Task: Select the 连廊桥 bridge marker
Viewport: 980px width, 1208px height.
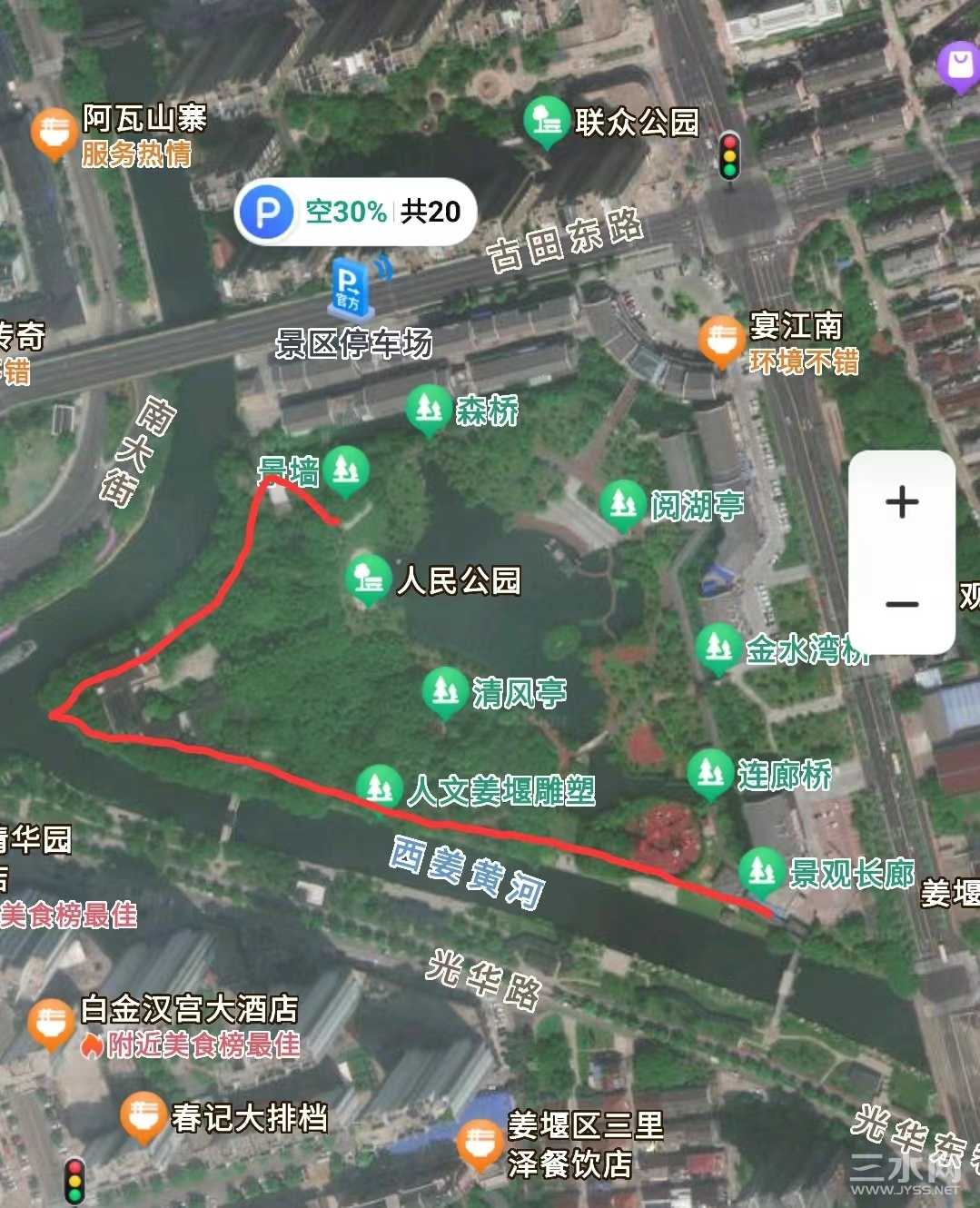Action: (710, 774)
